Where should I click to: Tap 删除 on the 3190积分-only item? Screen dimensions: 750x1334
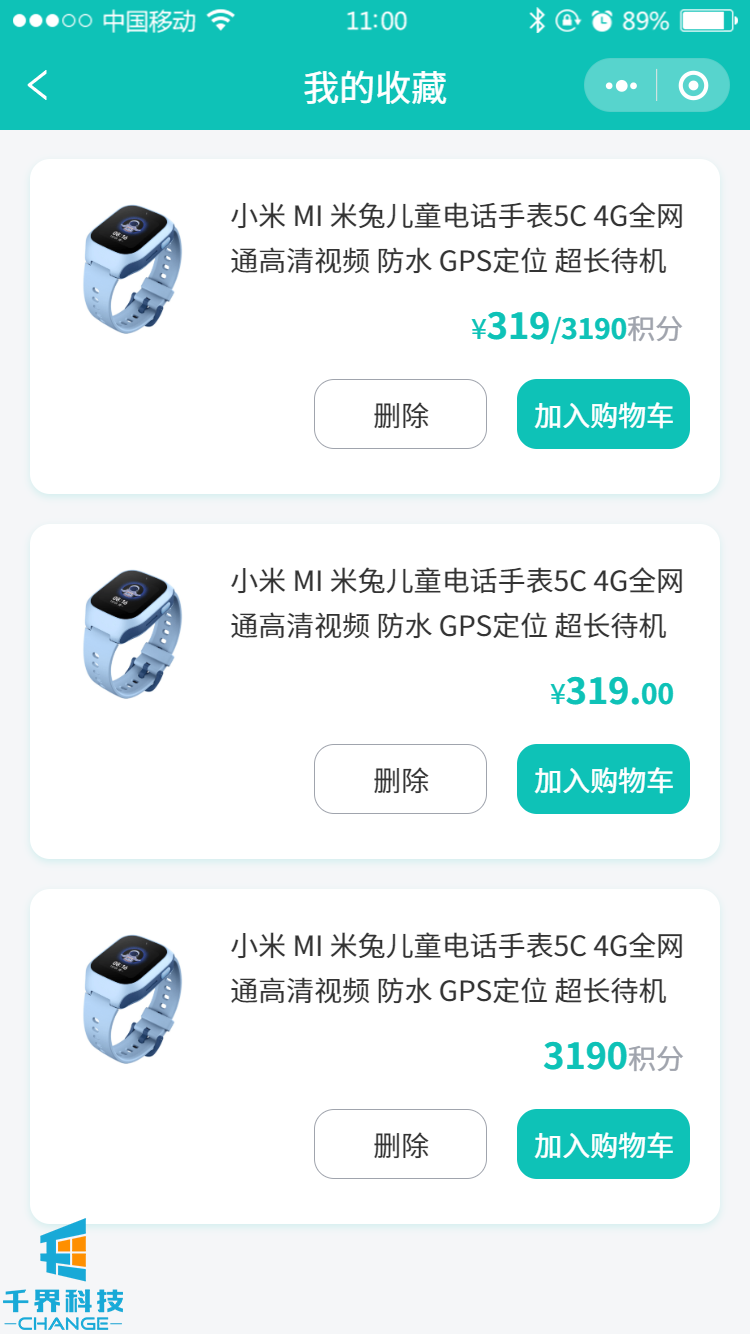400,1144
